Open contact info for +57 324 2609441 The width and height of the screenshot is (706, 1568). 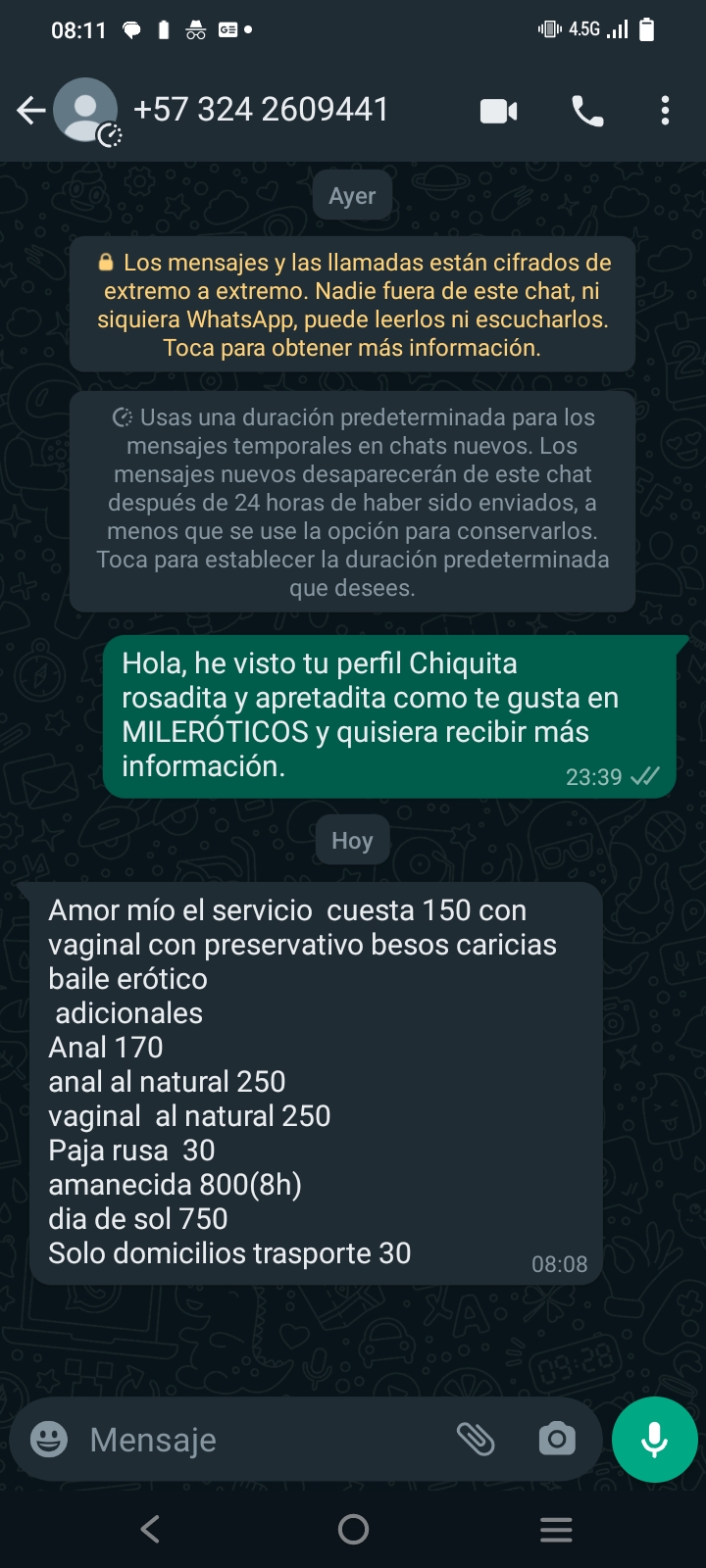tap(261, 110)
